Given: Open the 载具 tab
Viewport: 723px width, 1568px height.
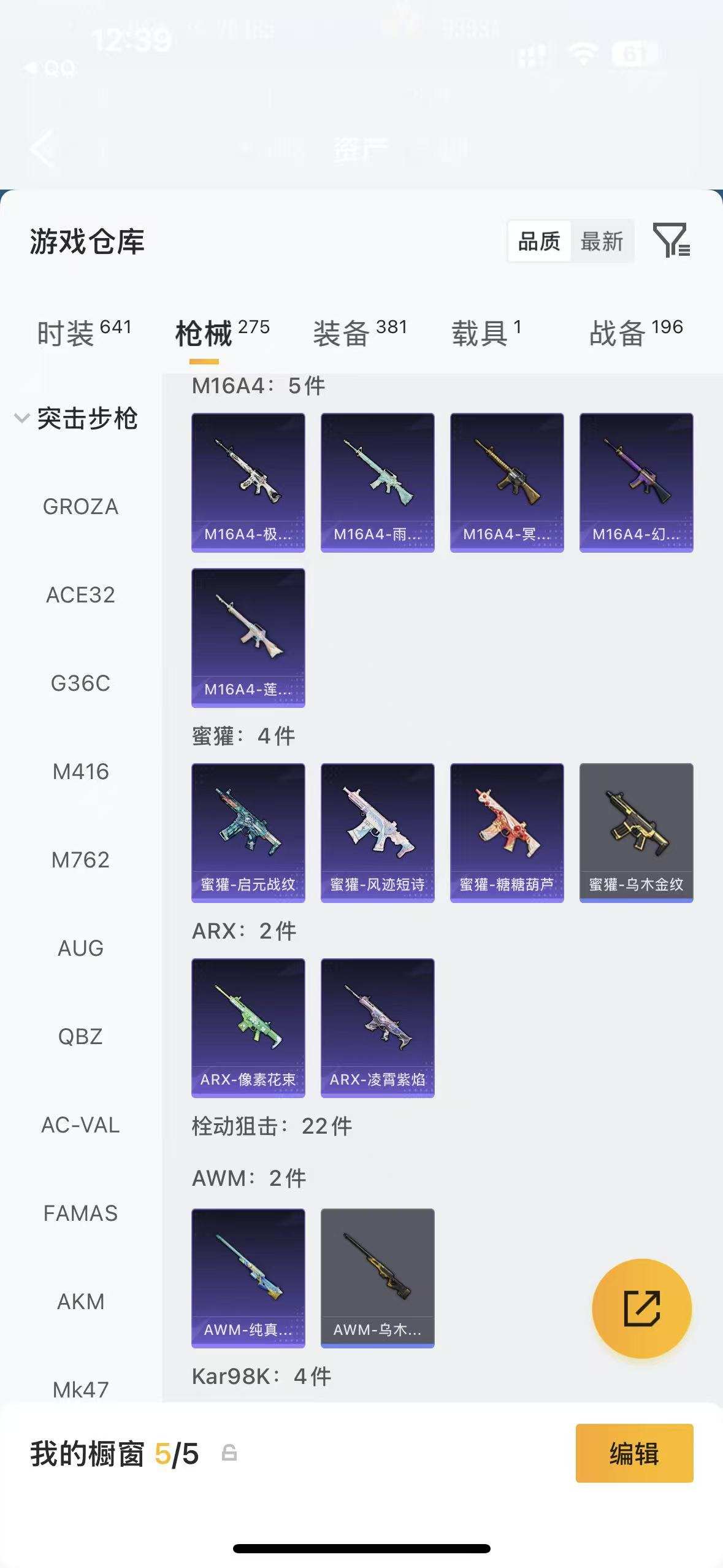Looking at the screenshot, I should tap(486, 333).
